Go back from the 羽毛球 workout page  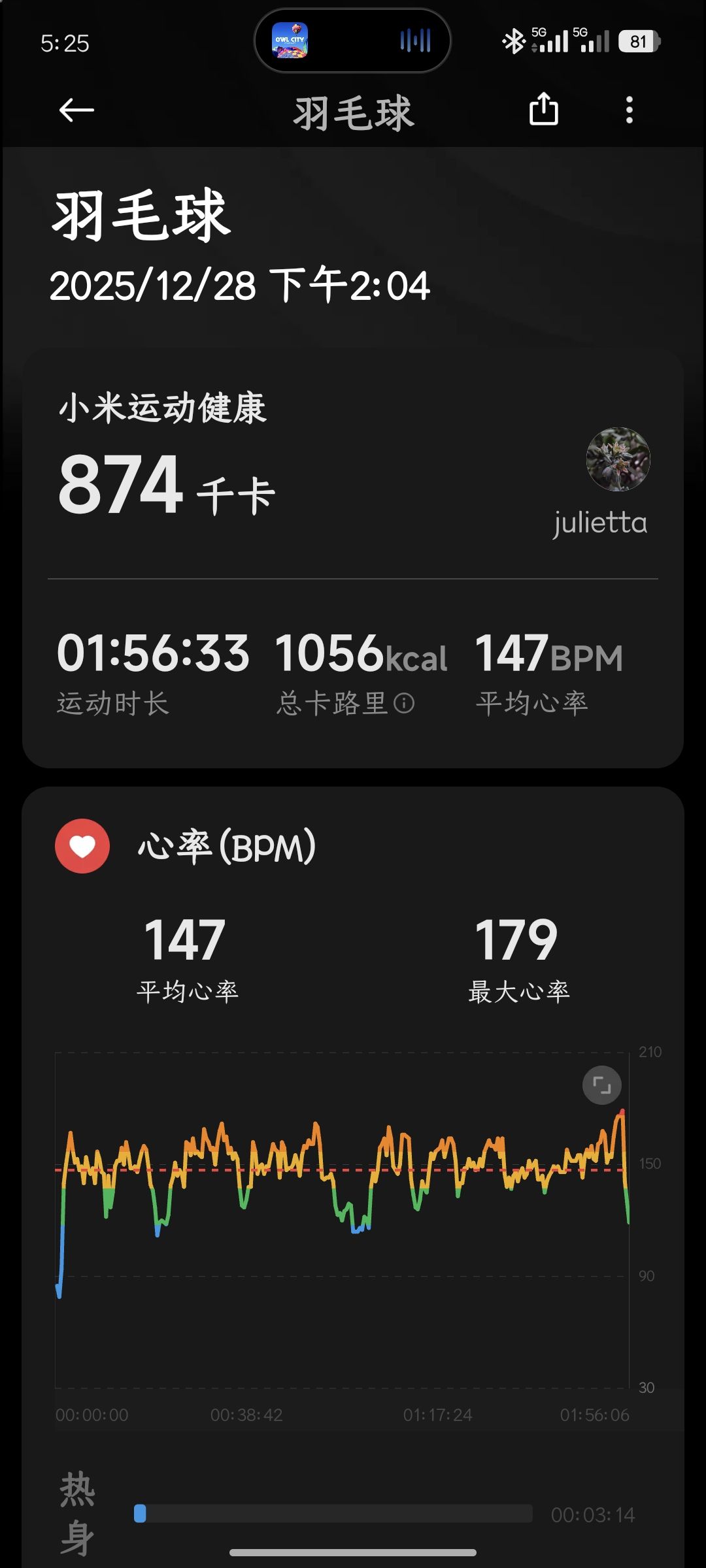pyautogui.click(x=76, y=110)
